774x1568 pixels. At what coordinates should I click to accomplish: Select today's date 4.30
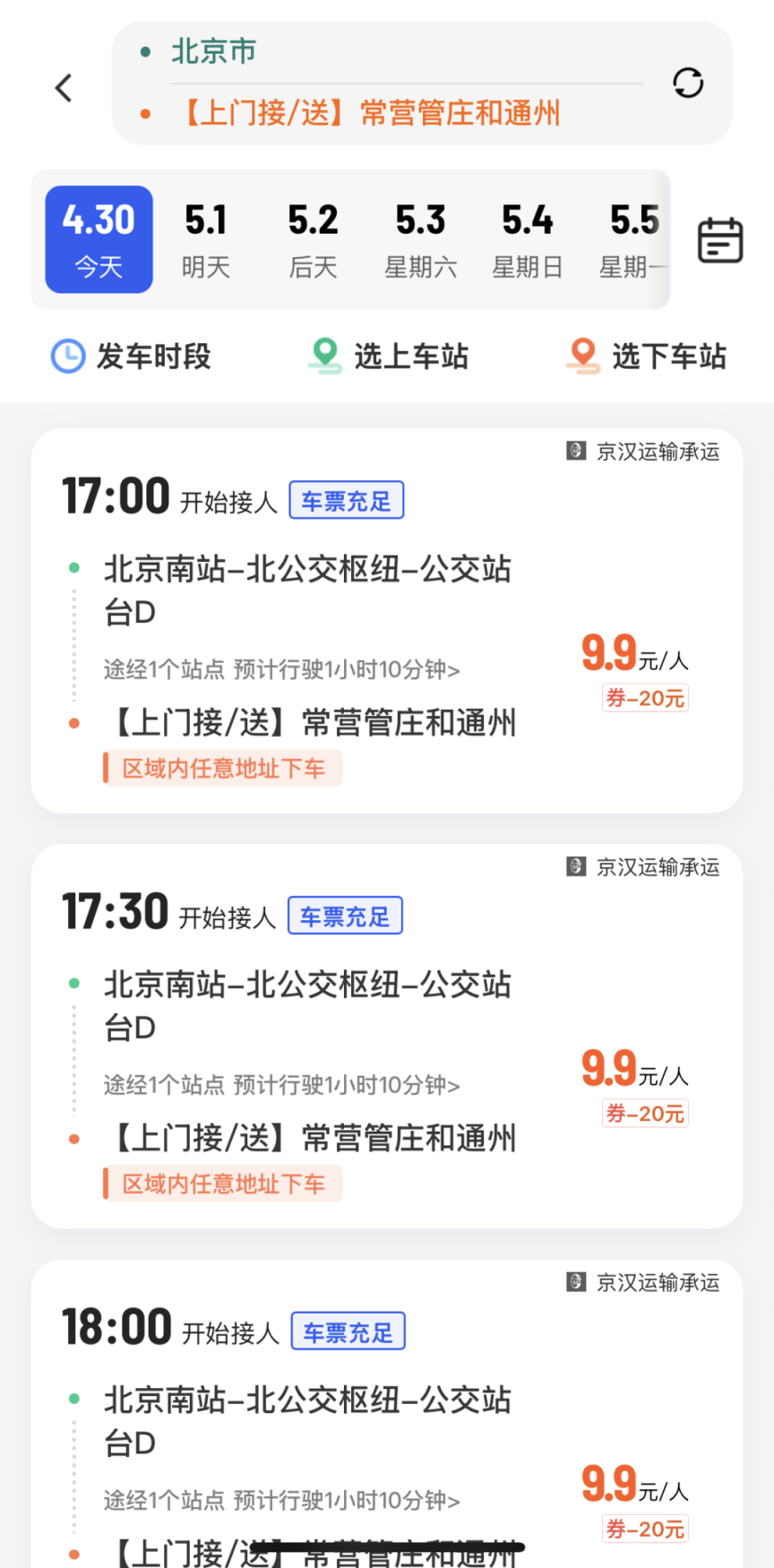click(x=99, y=239)
